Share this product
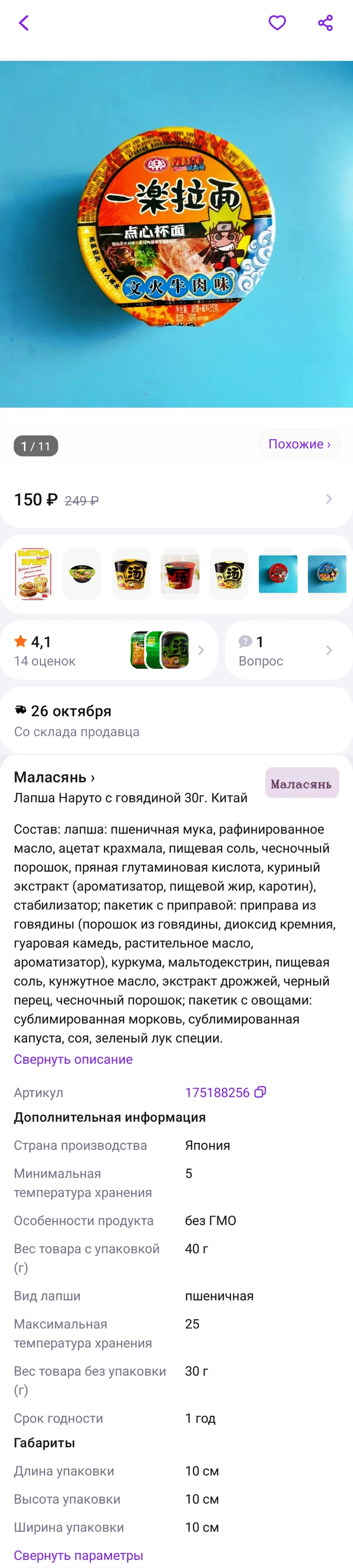Screen dimensions: 353x1568 [325, 23]
